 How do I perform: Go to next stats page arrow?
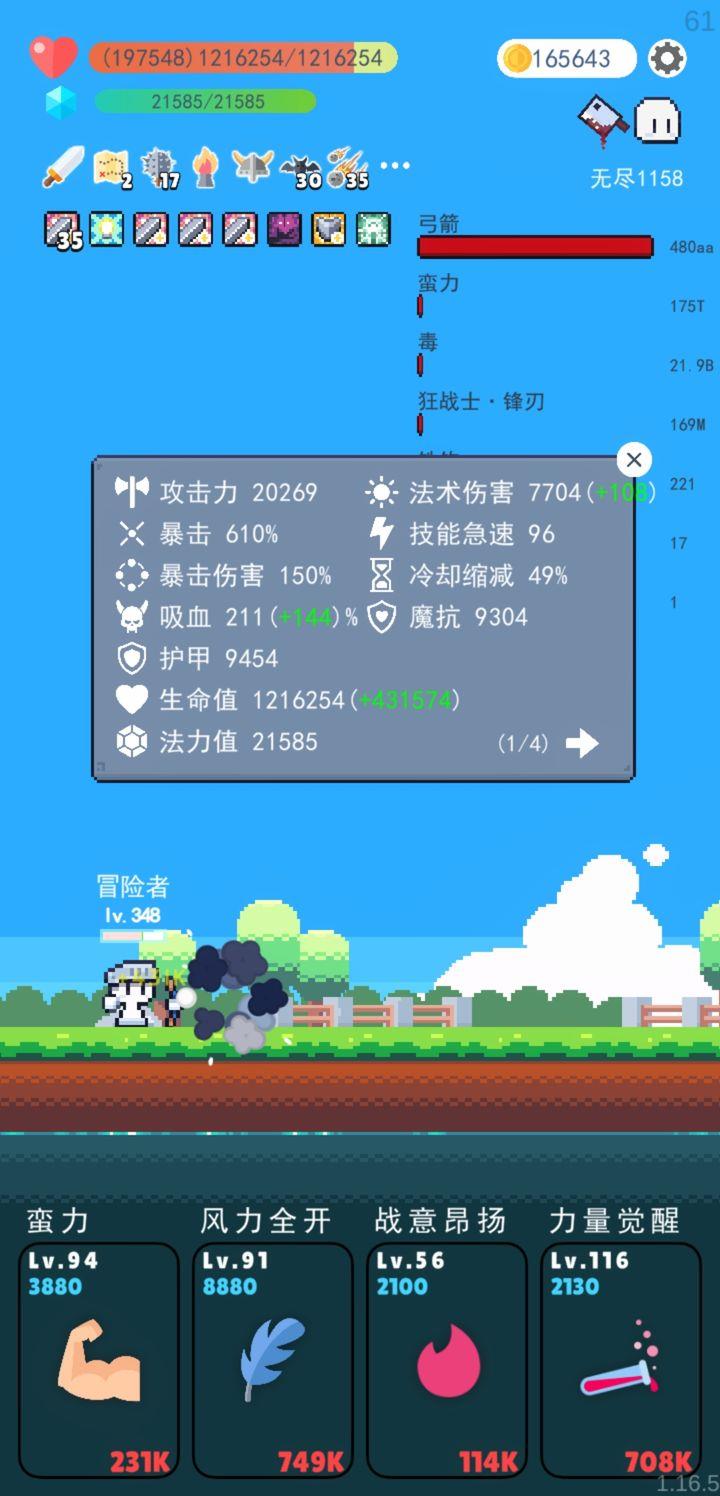[x=582, y=743]
